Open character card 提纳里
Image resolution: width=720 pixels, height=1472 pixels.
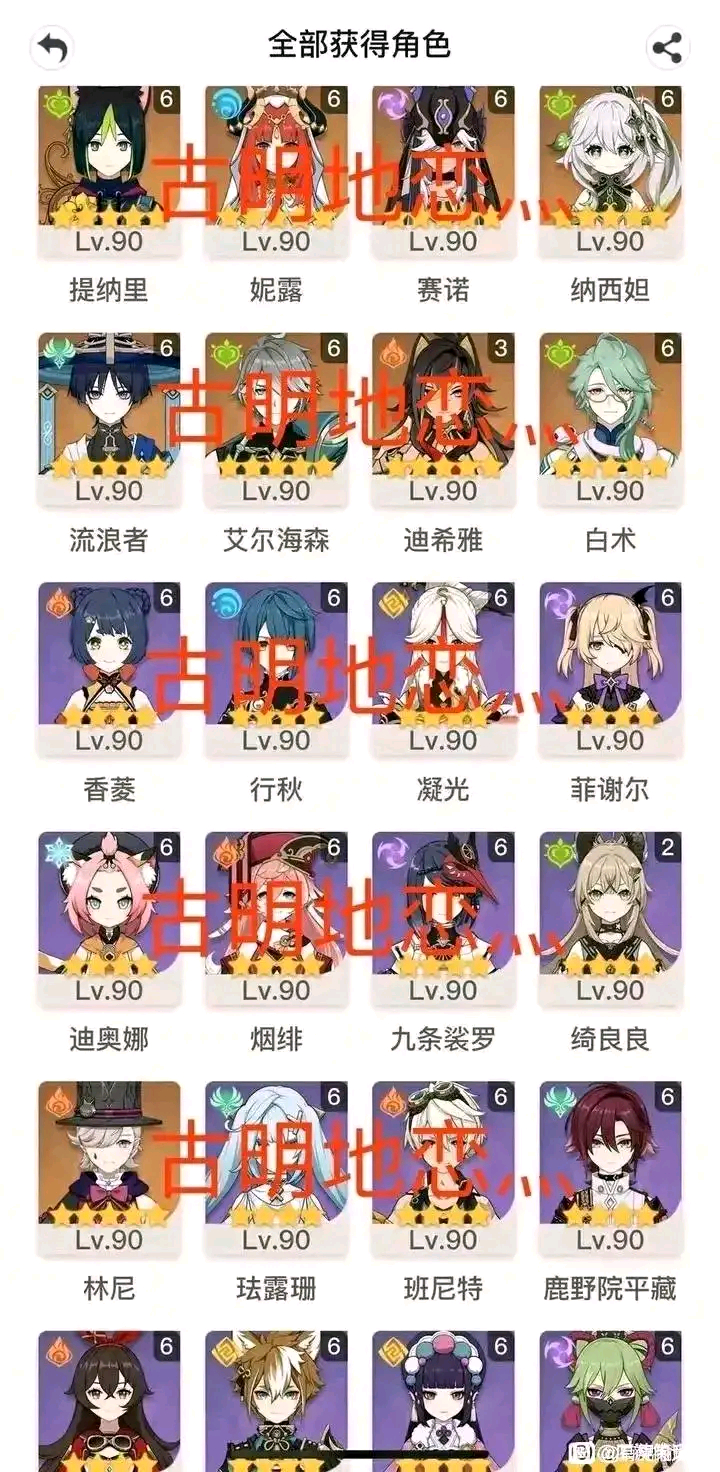click(x=109, y=170)
